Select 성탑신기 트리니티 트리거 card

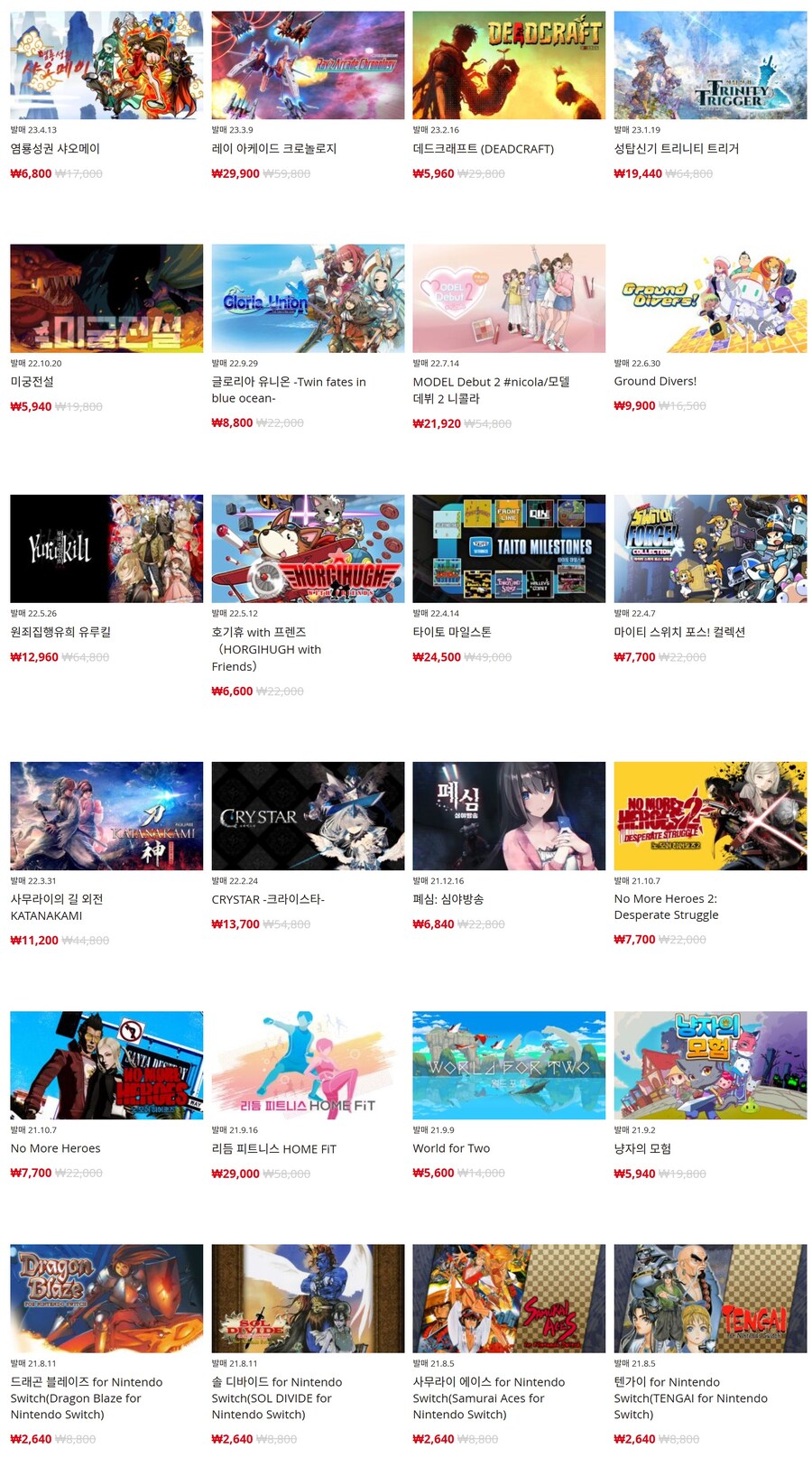point(710,66)
